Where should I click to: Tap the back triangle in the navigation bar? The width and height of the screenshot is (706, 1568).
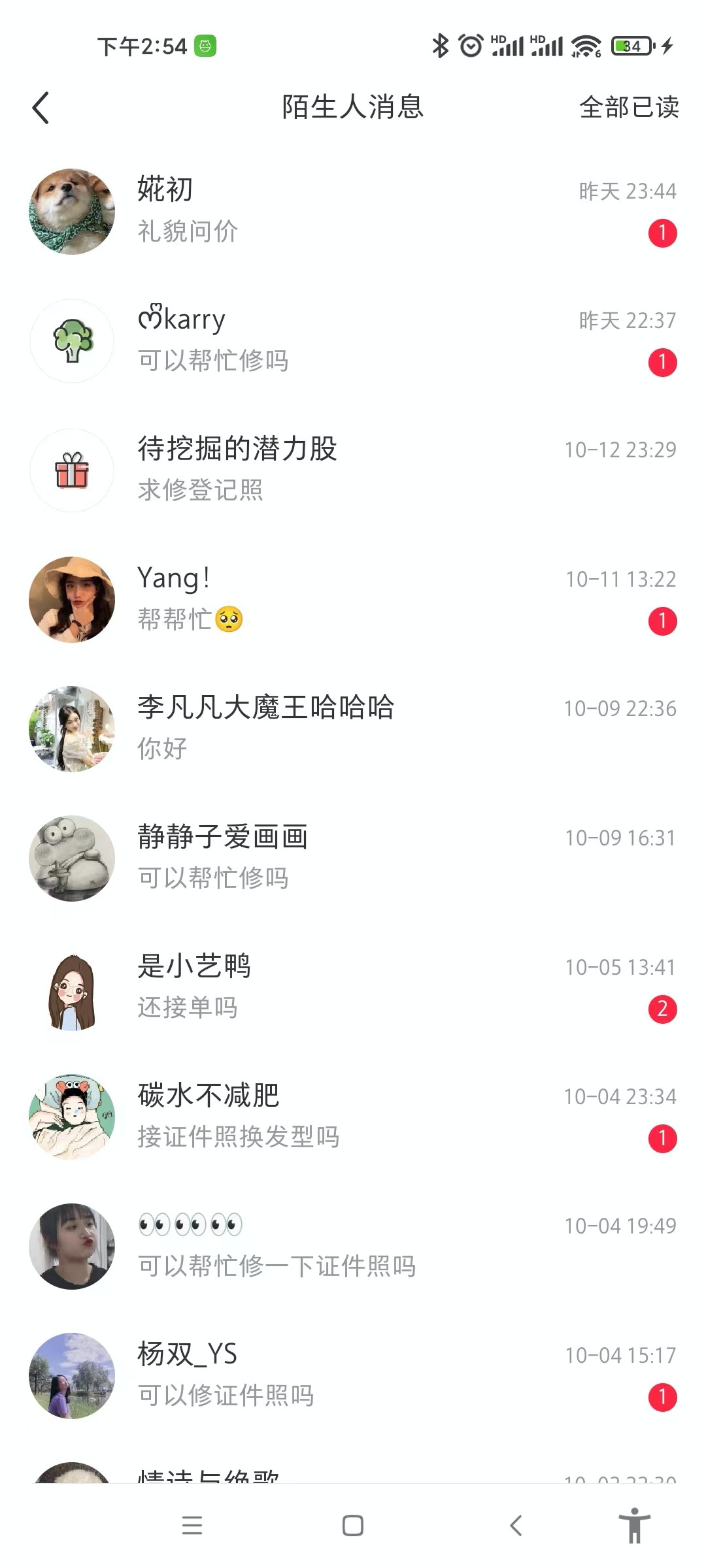click(x=514, y=1526)
